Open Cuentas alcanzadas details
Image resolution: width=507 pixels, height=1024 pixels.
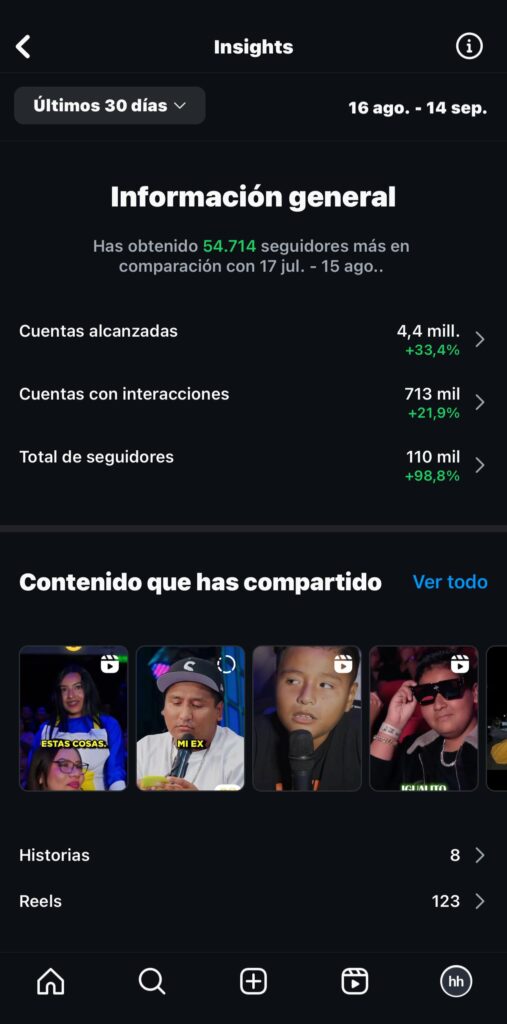[x=254, y=340]
